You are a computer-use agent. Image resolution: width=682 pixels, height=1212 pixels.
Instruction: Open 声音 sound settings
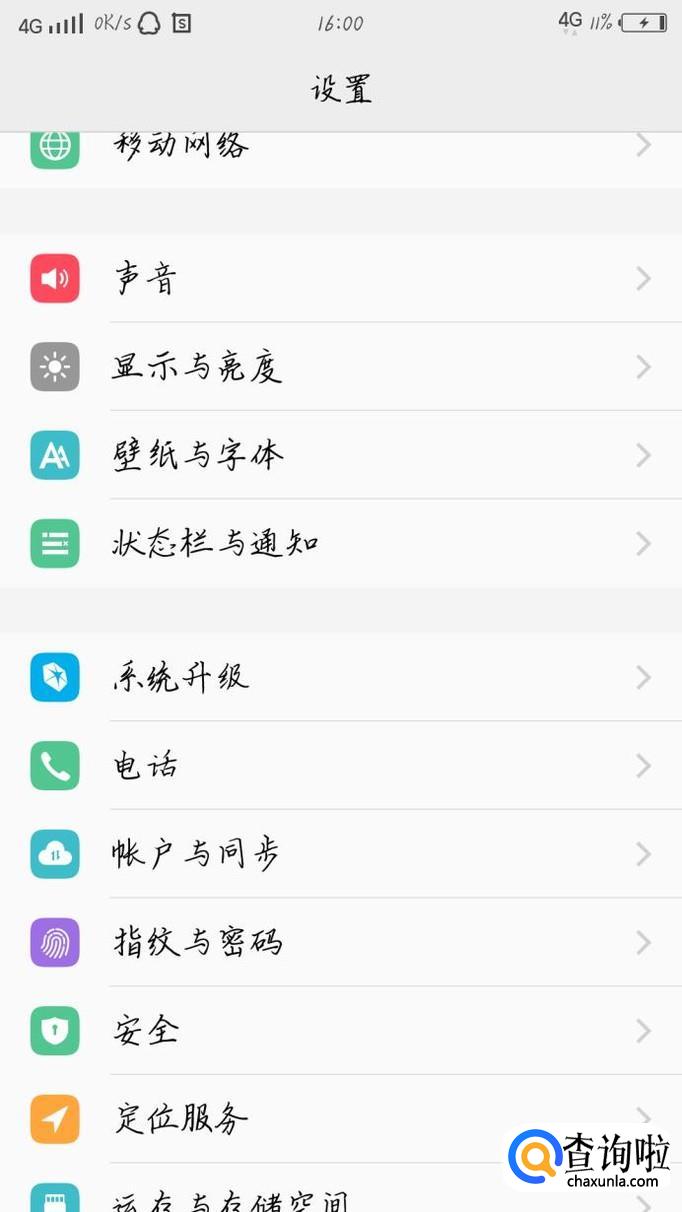point(146,279)
